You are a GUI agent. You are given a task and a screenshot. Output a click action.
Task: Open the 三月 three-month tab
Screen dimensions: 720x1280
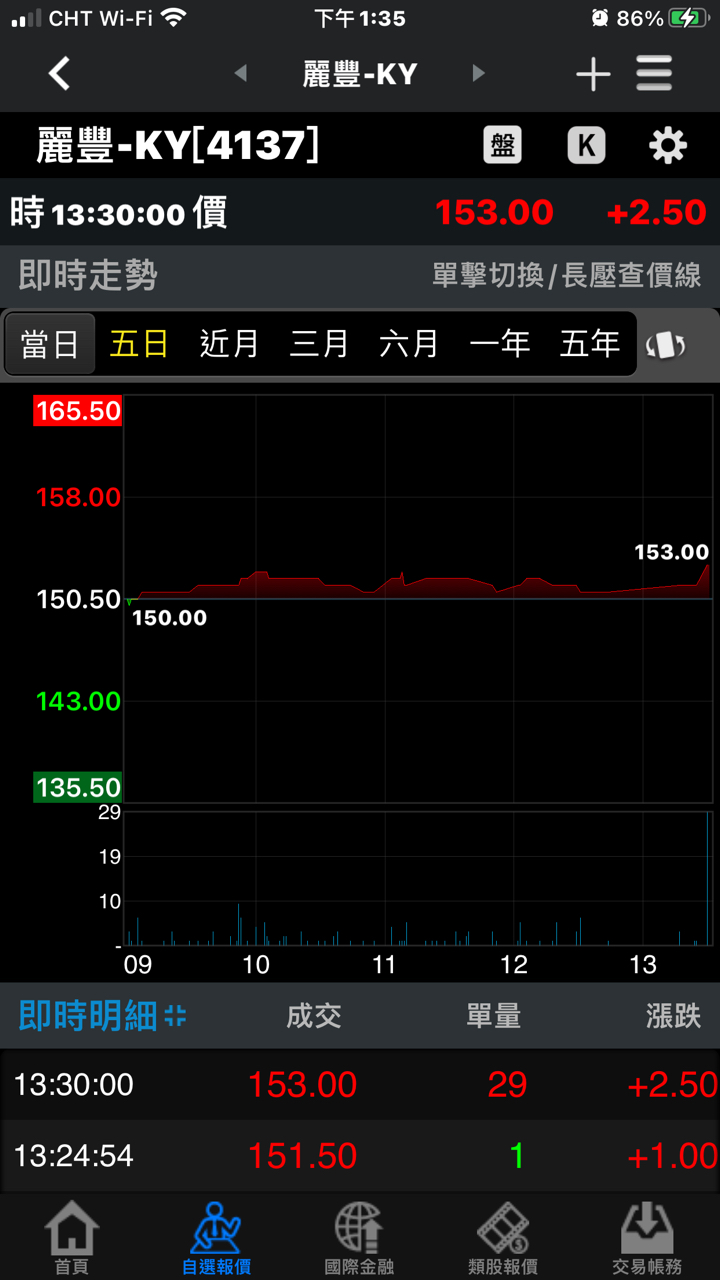(x=320, y=343)
